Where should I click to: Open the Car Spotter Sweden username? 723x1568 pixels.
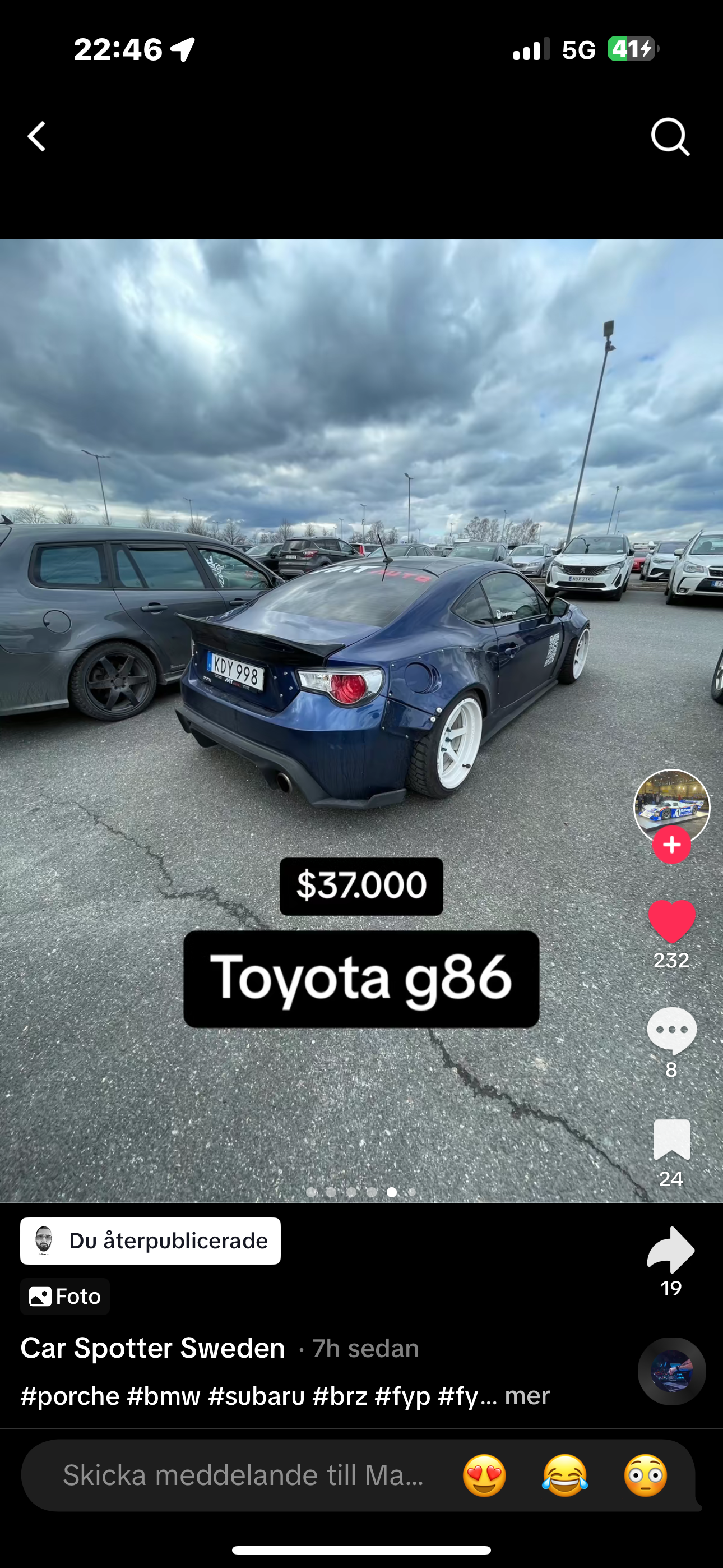(153, 1348)
